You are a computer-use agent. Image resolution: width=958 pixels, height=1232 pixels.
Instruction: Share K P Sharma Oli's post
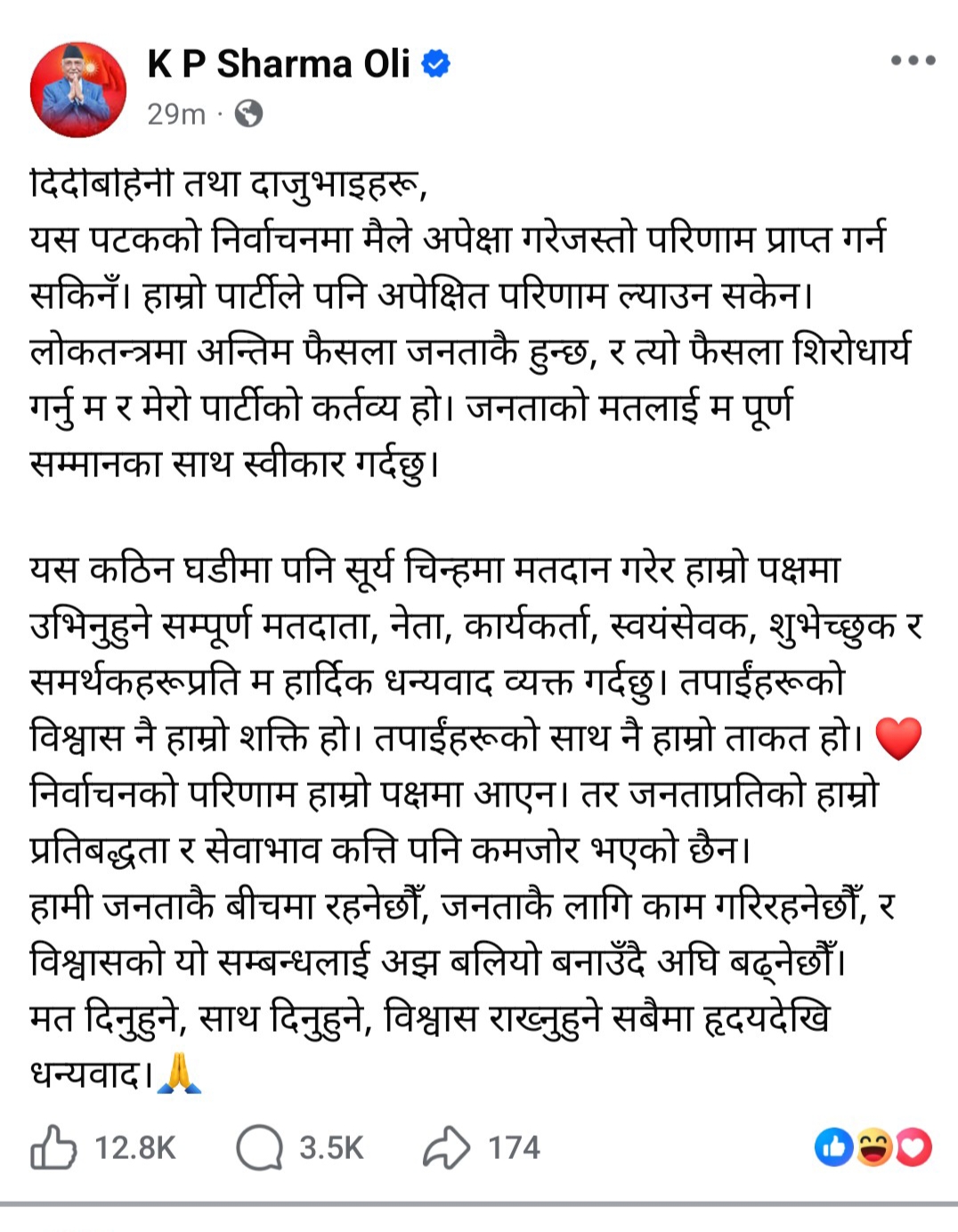446,1147
